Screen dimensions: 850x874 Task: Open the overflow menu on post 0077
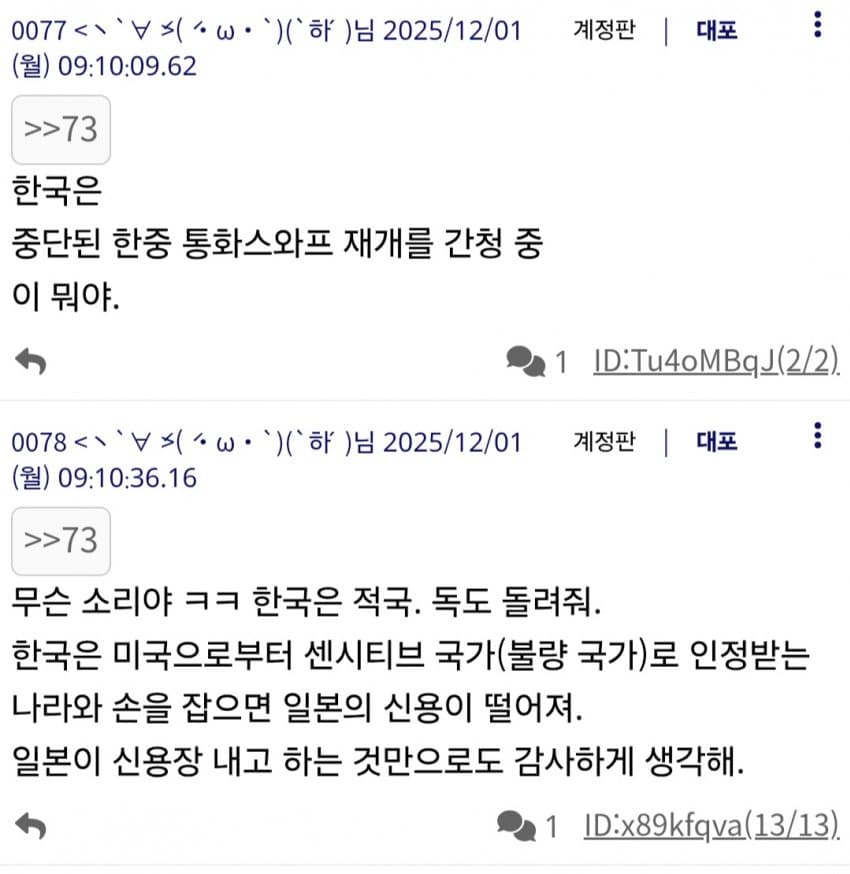tap(818, 24)
